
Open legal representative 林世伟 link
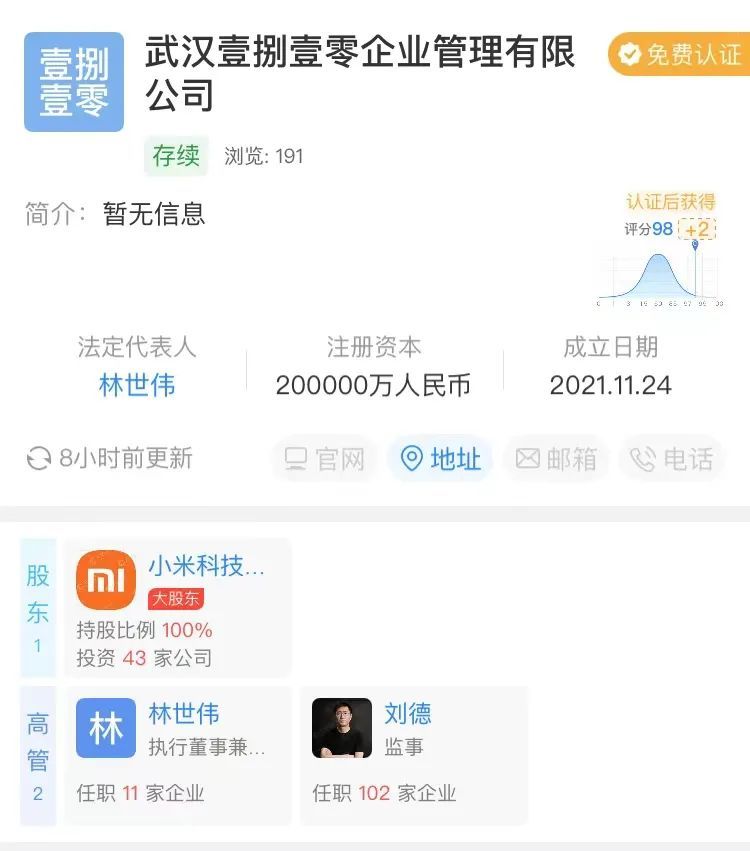pyautogui.click(x=137, y=385)
